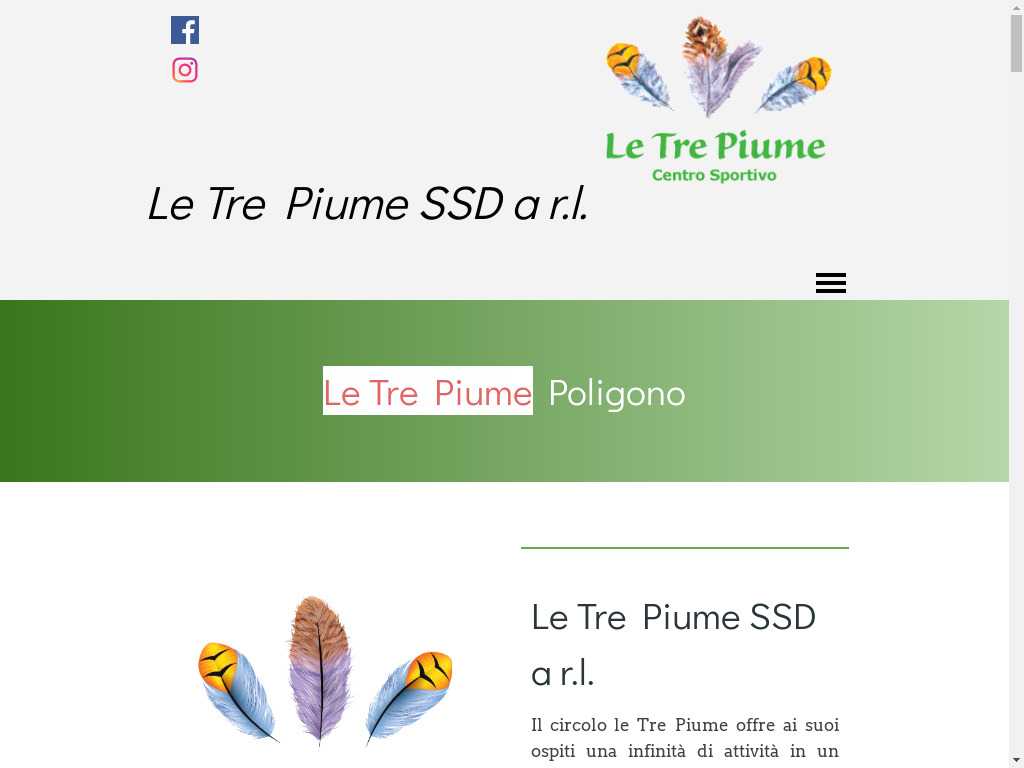Open the Facebook page icon
1024x768 pixels.
[x=185, y=30]
